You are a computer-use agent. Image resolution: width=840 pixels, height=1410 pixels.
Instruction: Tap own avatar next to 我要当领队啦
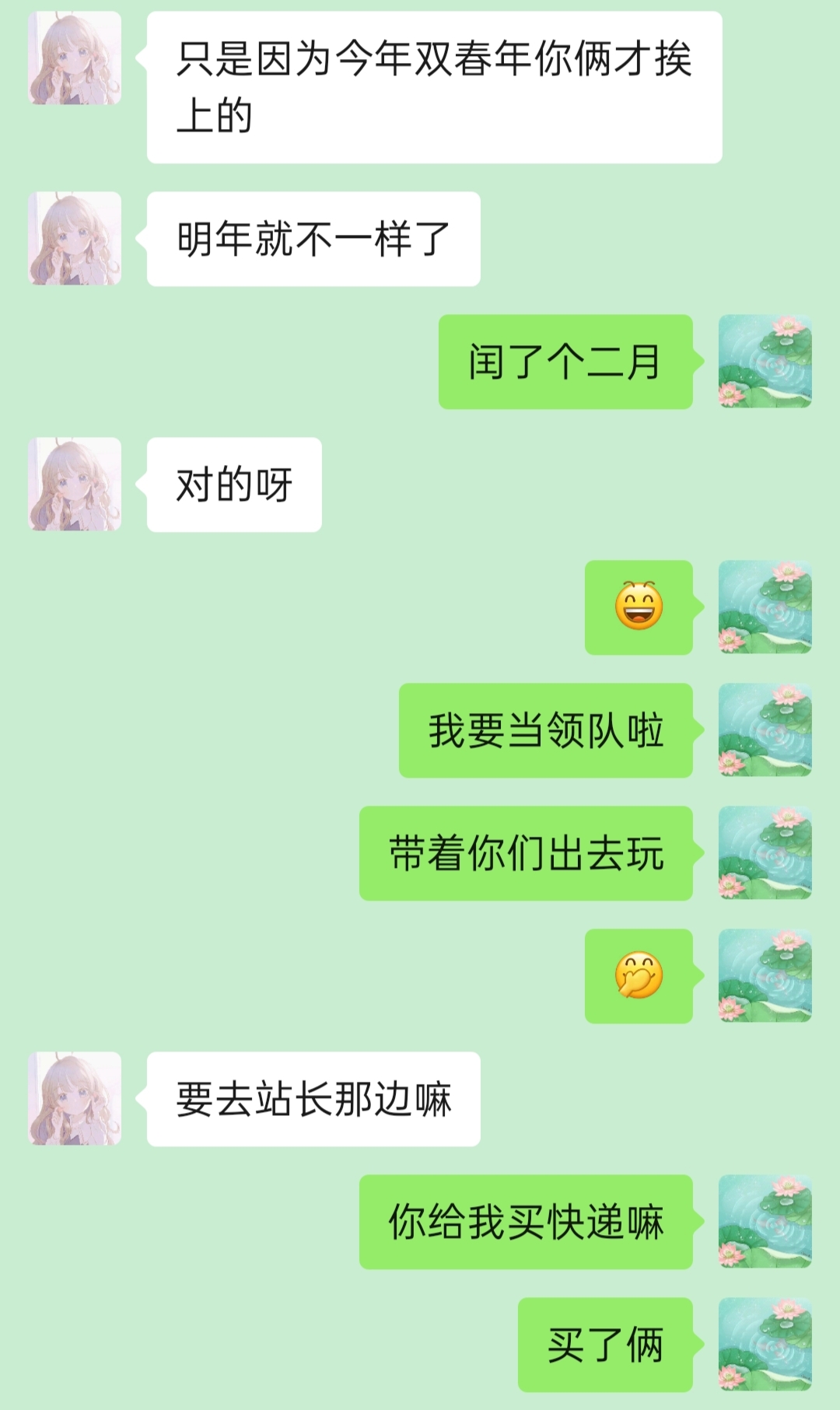click(x=765, y=730)
